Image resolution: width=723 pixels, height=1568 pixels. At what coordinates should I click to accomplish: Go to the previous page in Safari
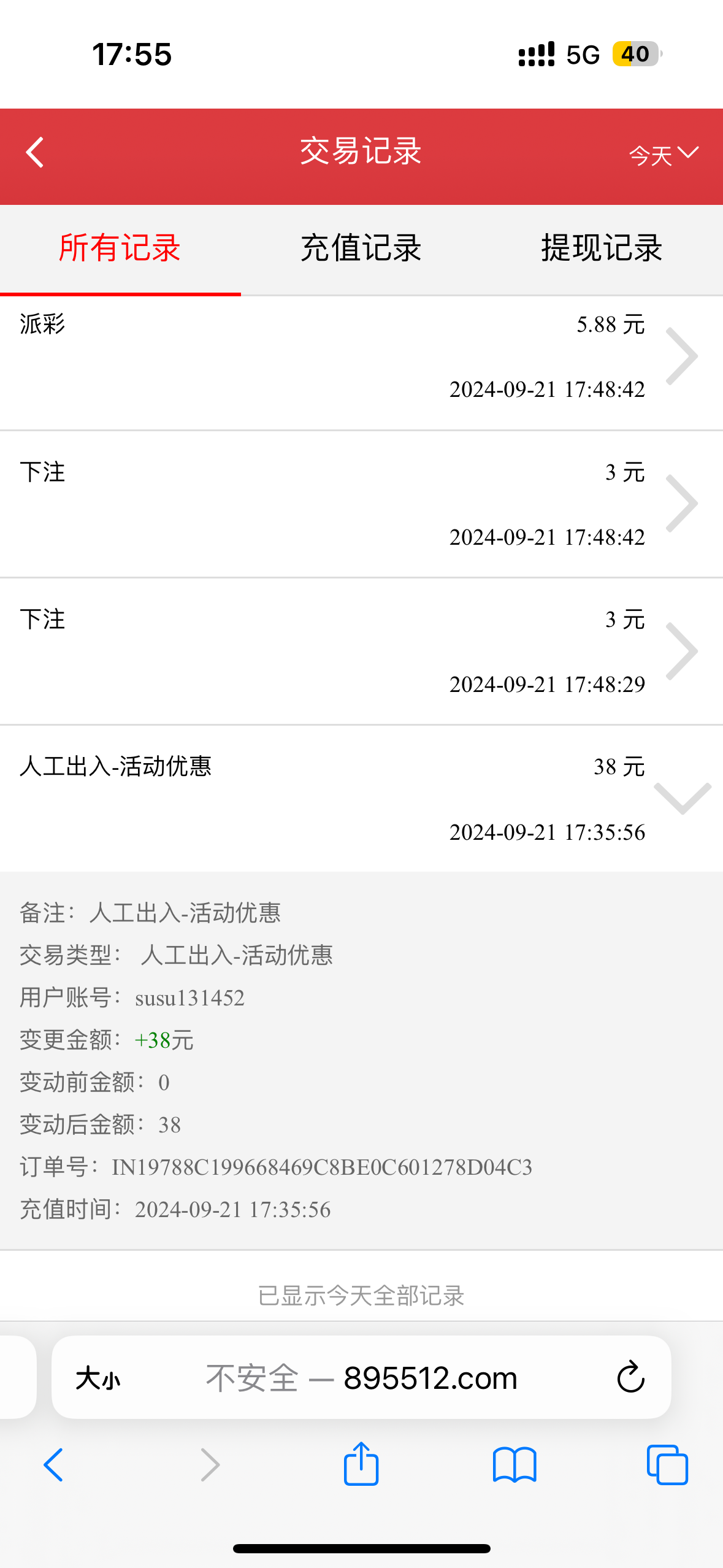click(x=53, y=1465)
